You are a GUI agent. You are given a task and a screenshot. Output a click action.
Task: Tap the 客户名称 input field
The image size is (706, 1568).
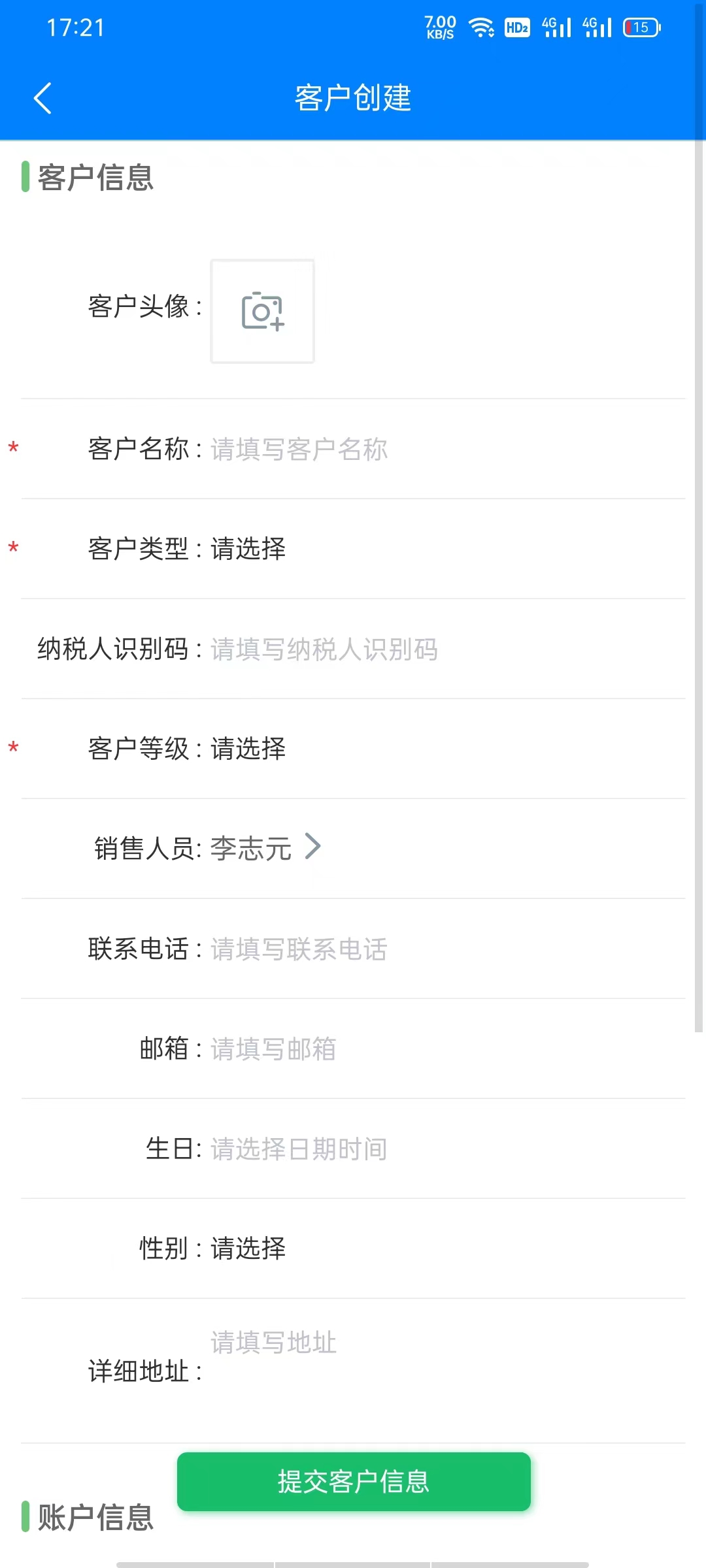click(x=392, y=449)
